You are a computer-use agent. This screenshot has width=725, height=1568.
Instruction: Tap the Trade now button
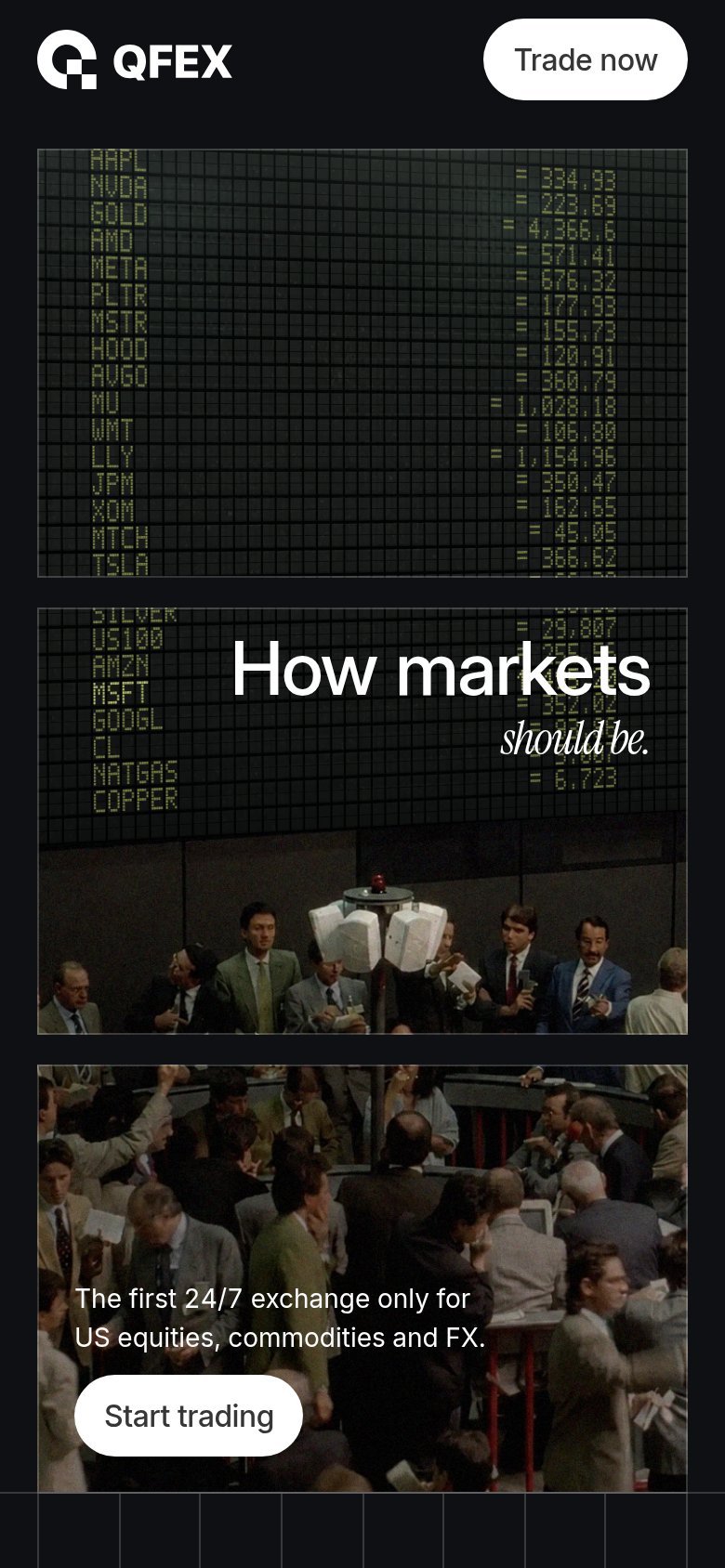pos(586,59)
